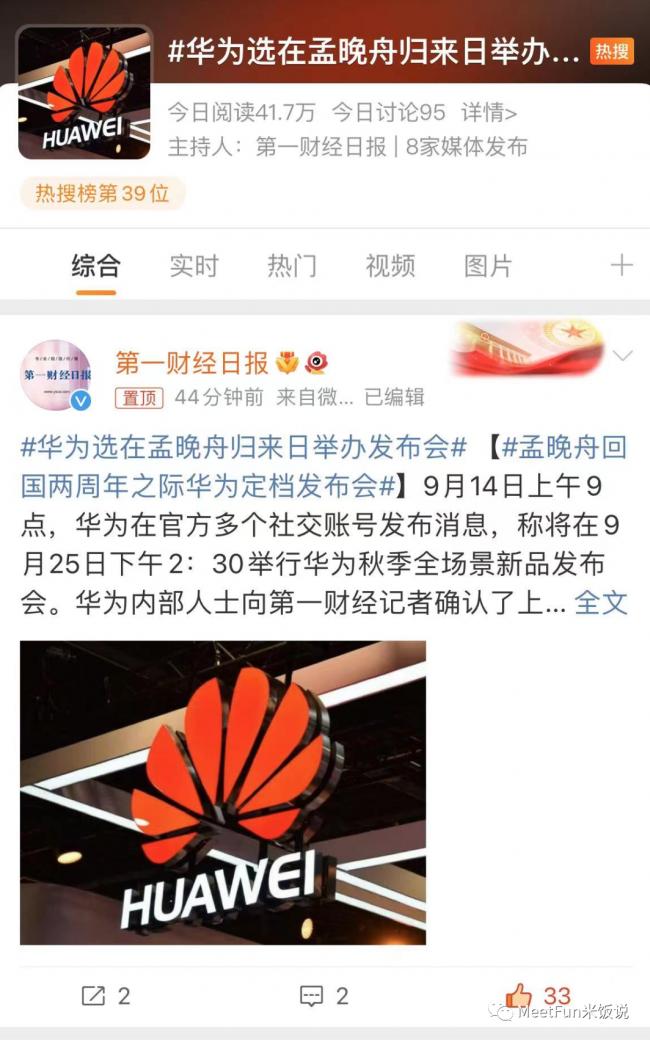Expand the post options chevron
650x1040 pixels.
(x=622, y=356)
